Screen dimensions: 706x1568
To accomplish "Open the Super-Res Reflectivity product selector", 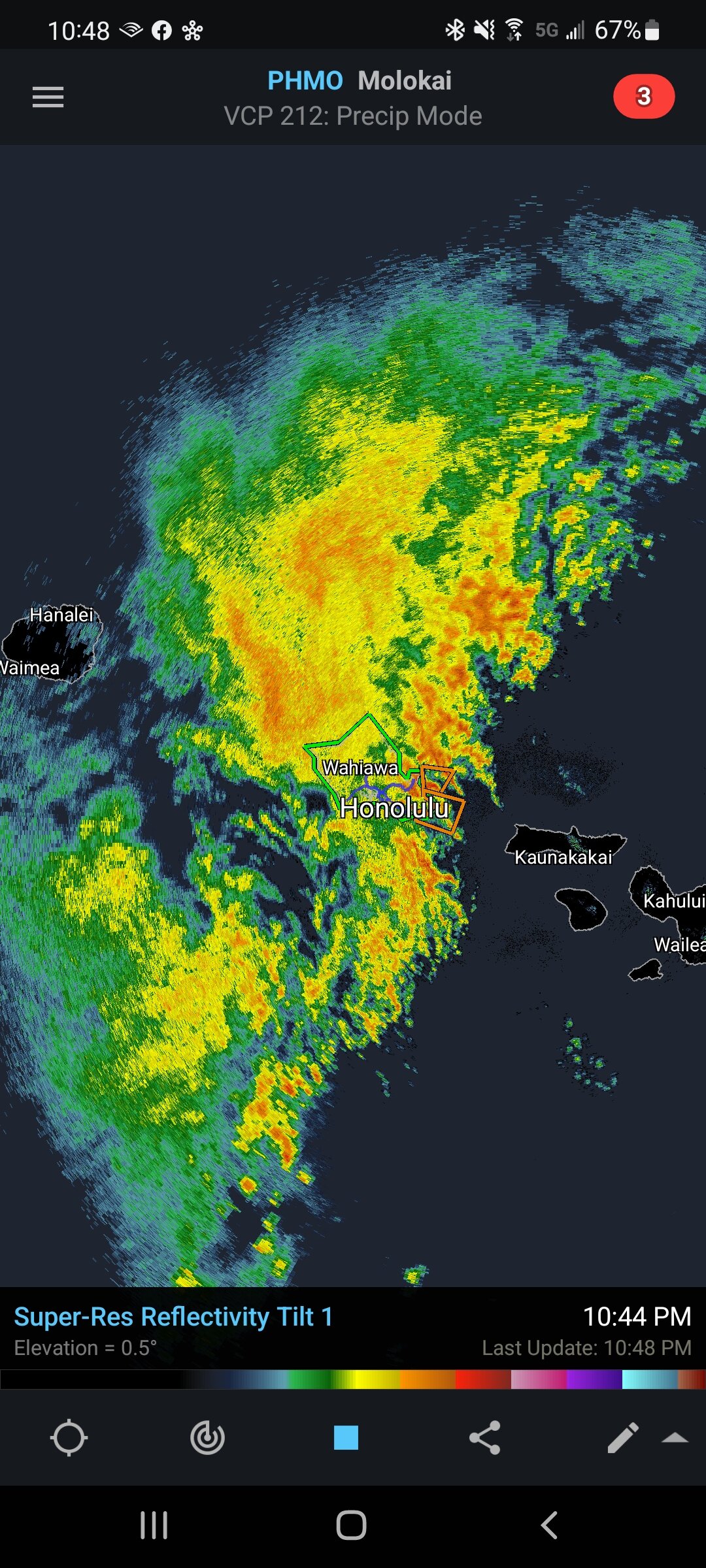I will click(x=173, y=1316).
